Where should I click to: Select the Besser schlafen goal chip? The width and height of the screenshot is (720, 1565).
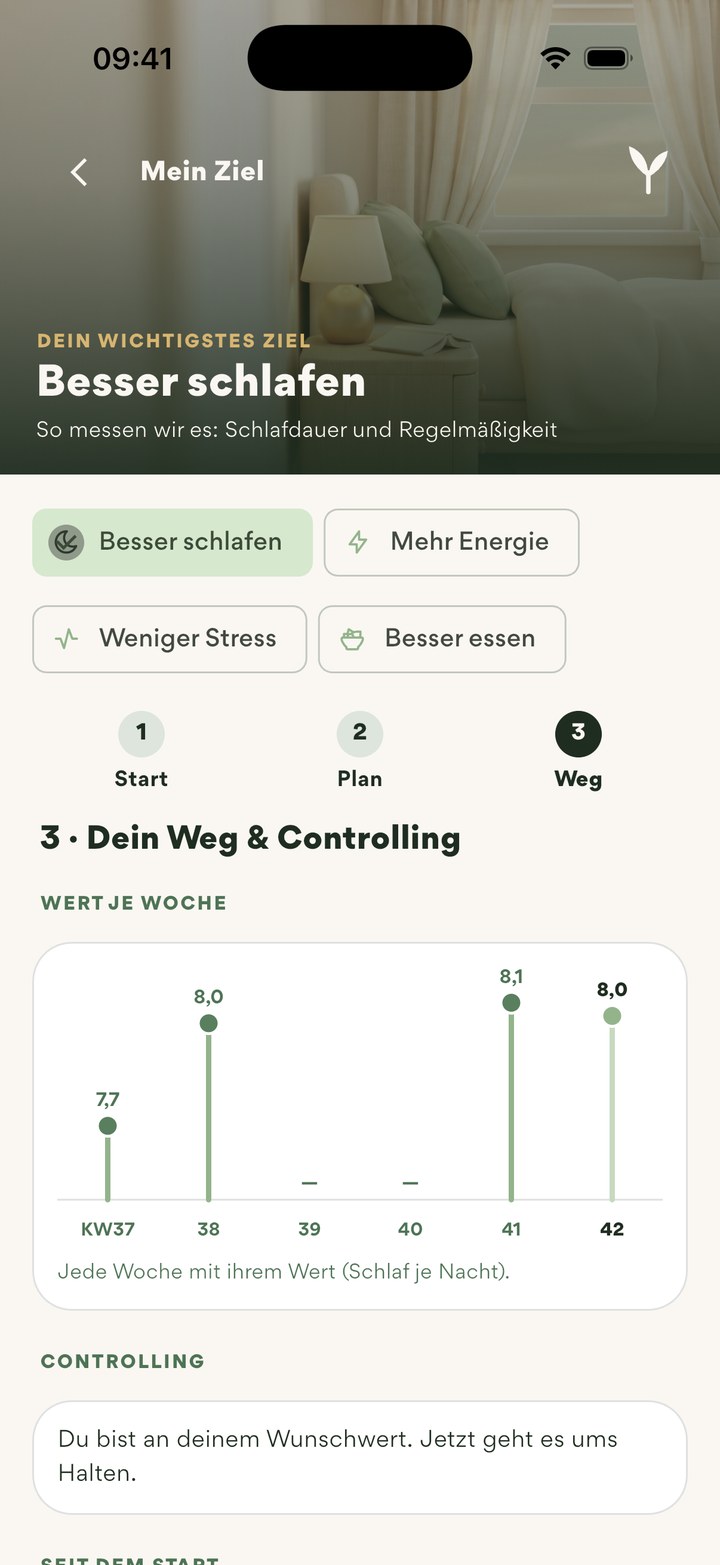pos(172,542)
